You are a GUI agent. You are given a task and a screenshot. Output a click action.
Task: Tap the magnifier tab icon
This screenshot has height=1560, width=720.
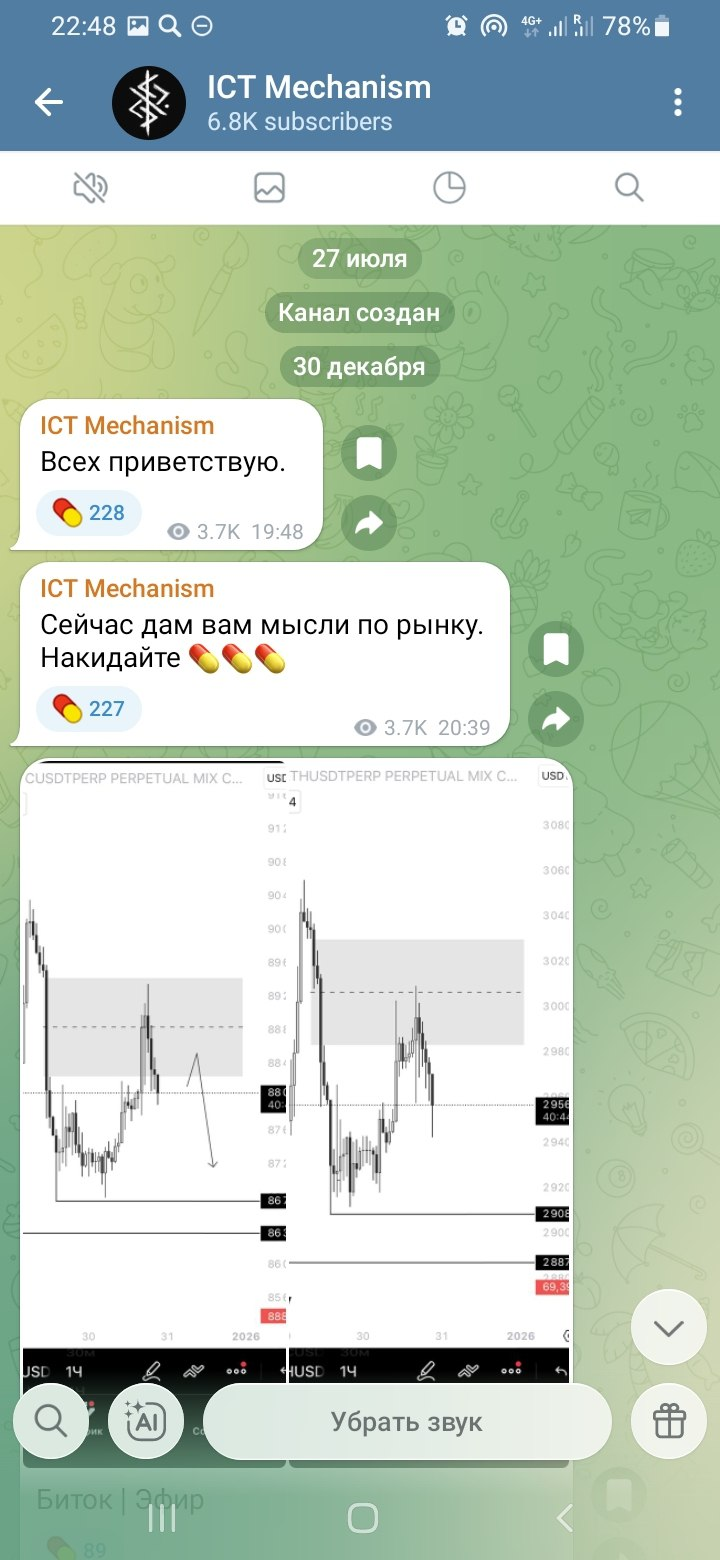coord(628,188)
